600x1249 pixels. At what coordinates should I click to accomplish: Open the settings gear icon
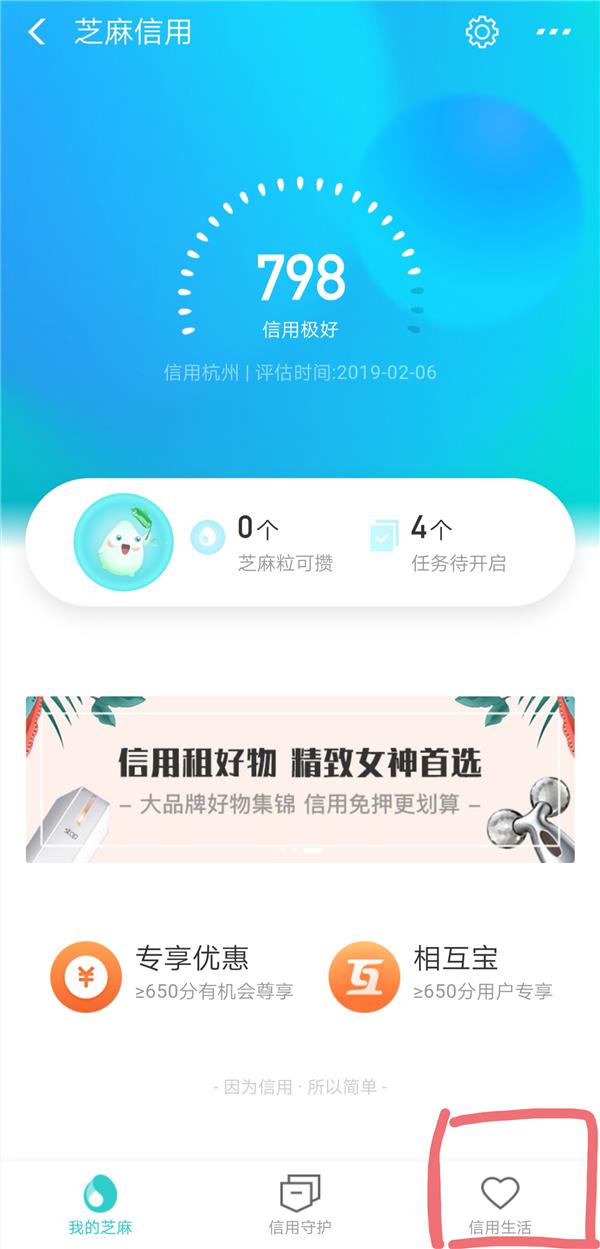point(482,32)
